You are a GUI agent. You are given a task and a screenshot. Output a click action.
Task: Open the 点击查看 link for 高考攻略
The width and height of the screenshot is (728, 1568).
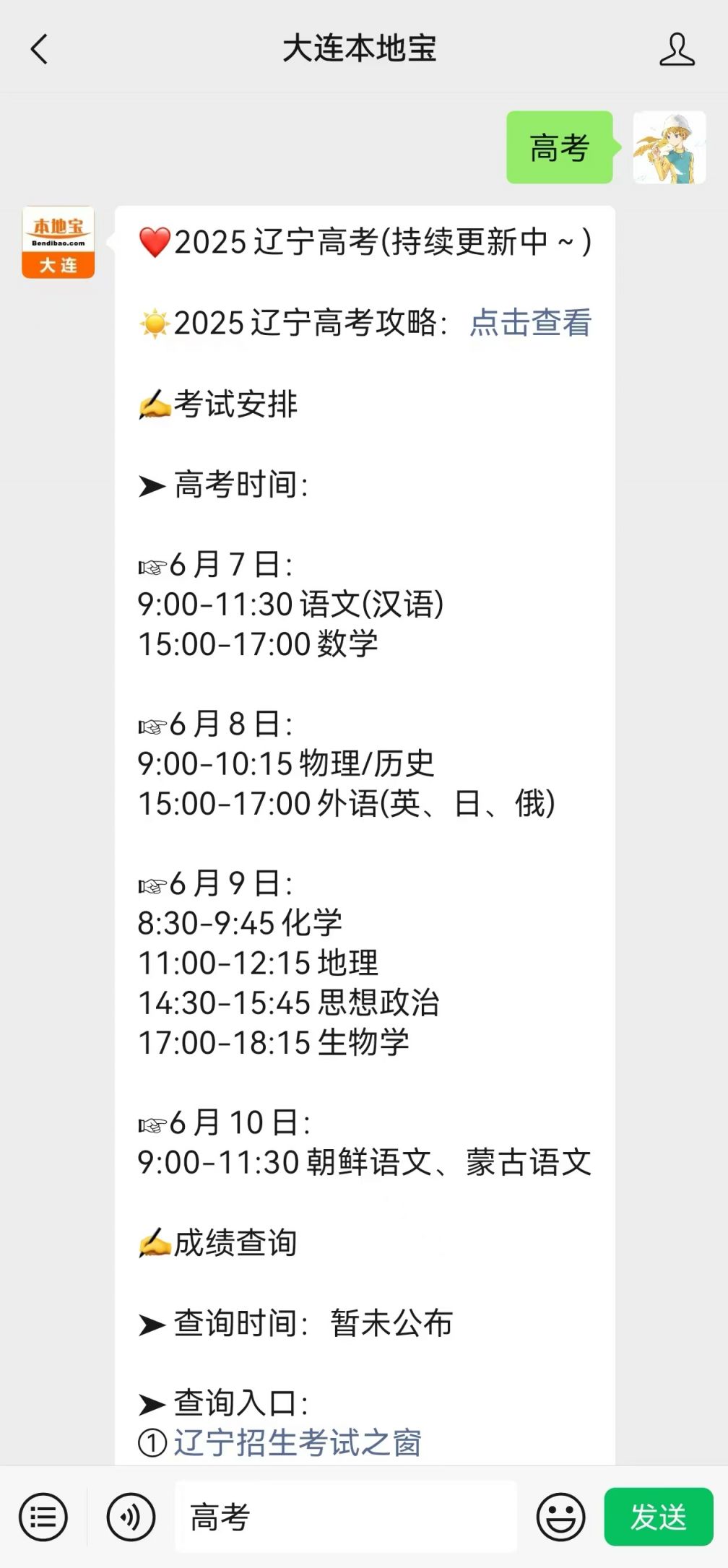[x=531, y=323]
